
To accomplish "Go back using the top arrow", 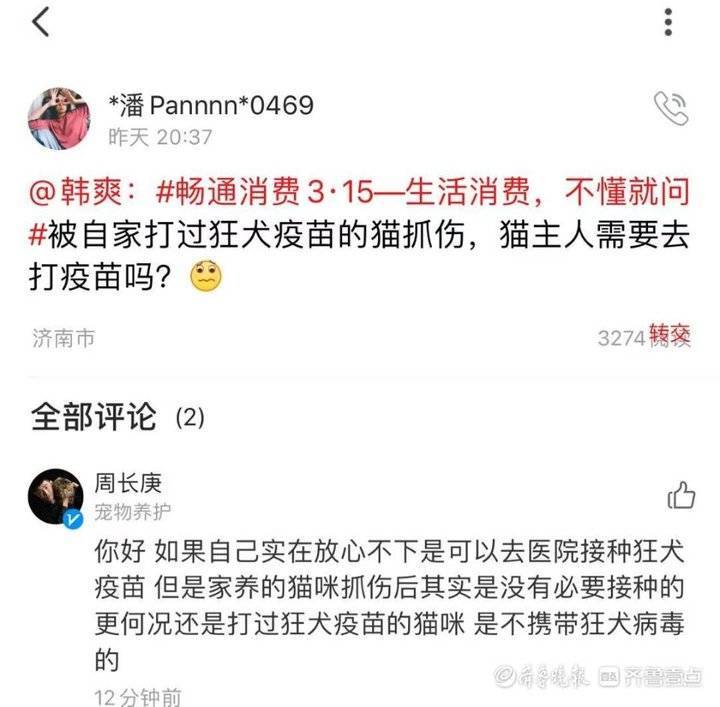I will 40,22.
